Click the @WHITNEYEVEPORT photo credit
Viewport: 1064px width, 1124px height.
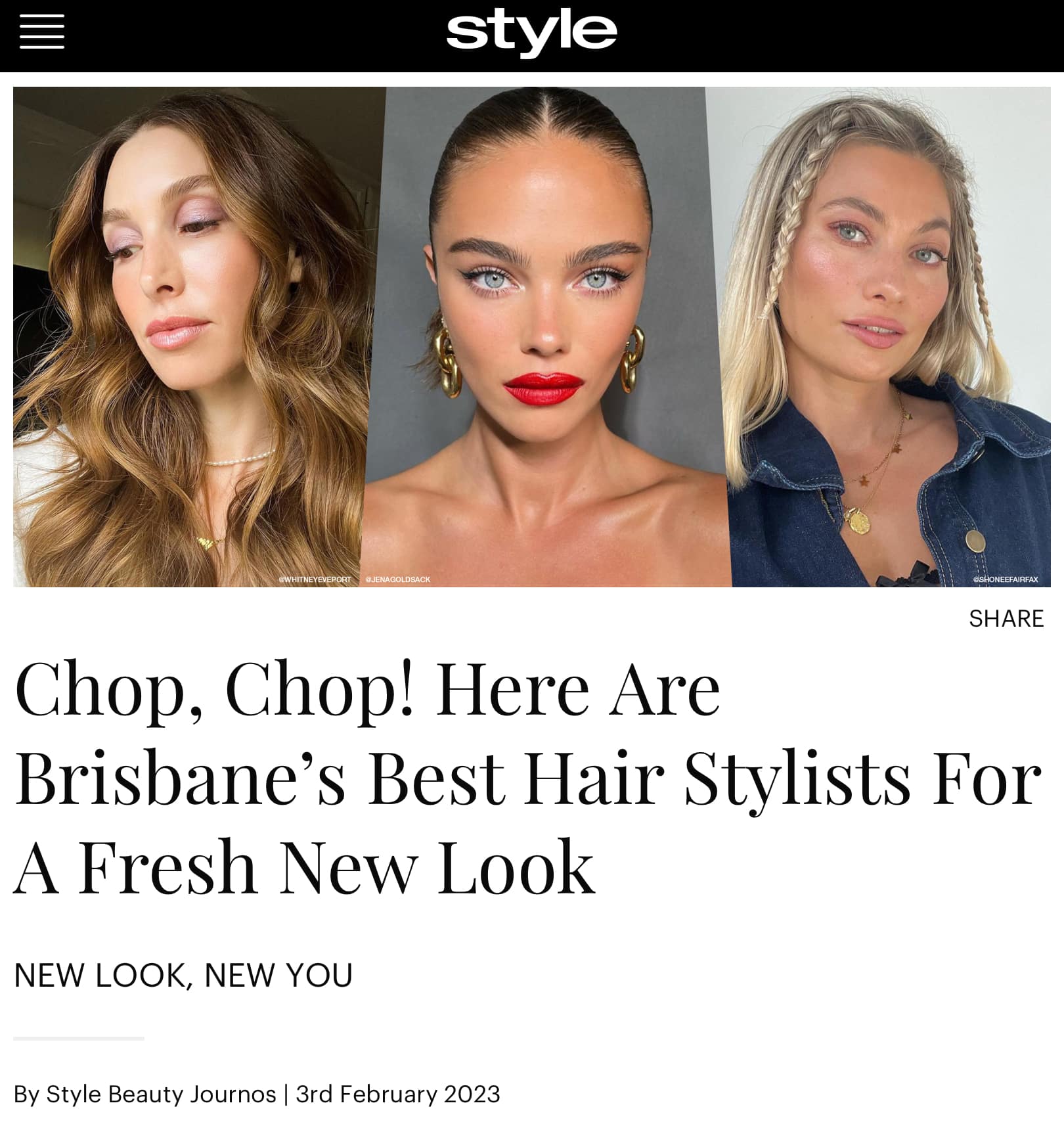pyautogui.click(x=313, y=581)
